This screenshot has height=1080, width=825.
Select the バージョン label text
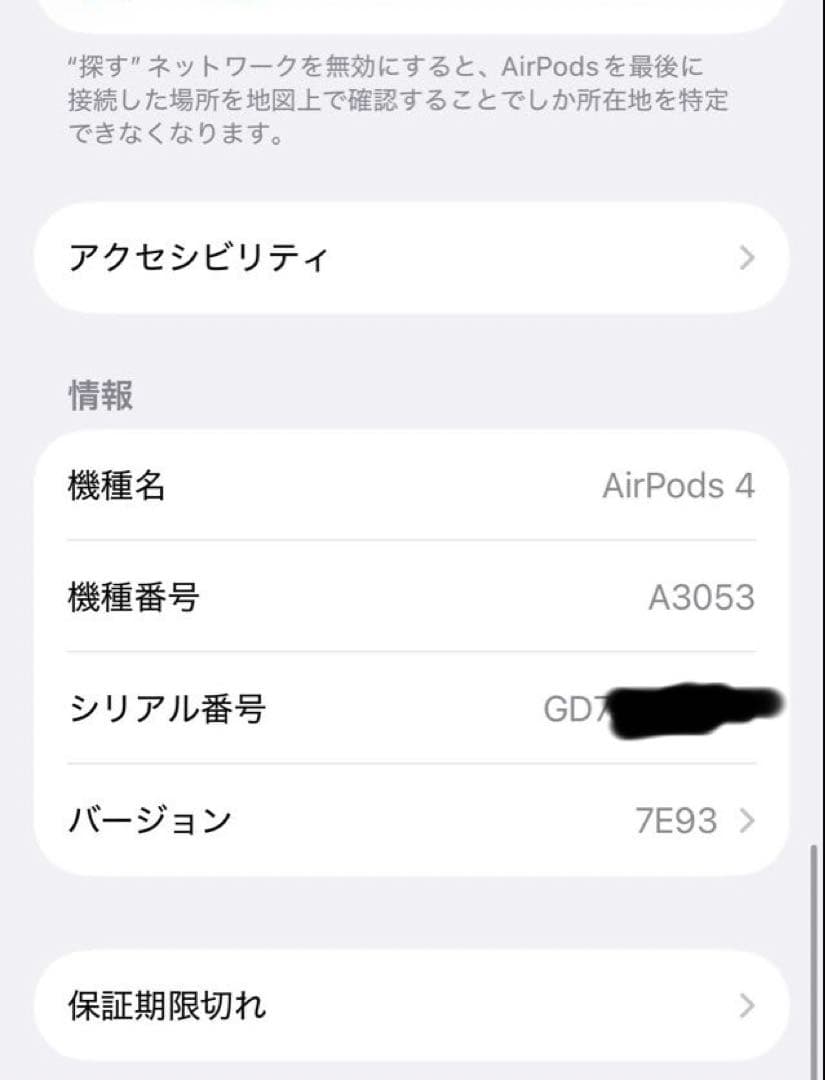point(150,820)
